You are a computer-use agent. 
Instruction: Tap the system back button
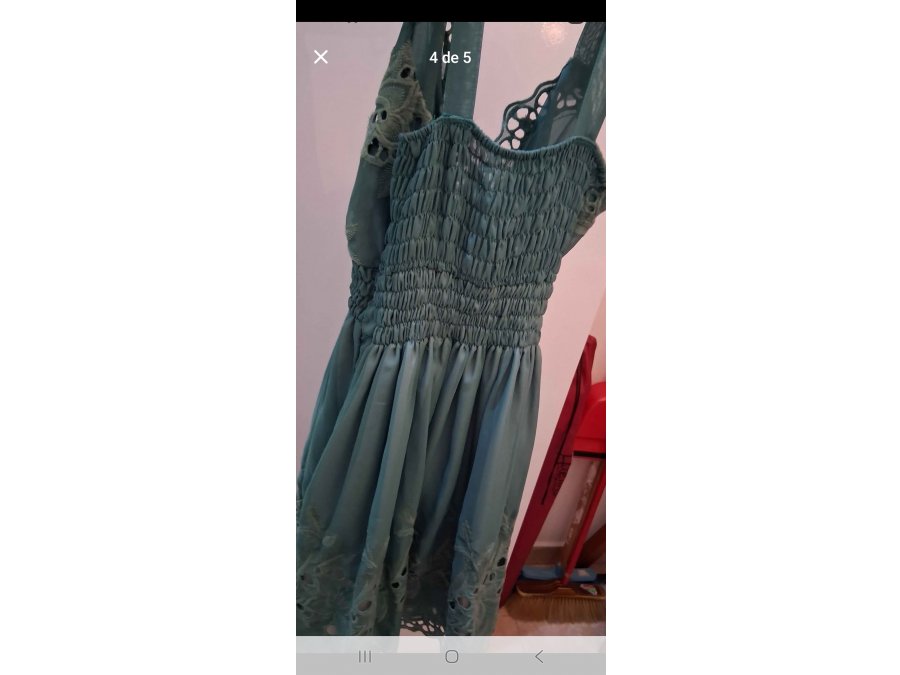tap(539, 656)
